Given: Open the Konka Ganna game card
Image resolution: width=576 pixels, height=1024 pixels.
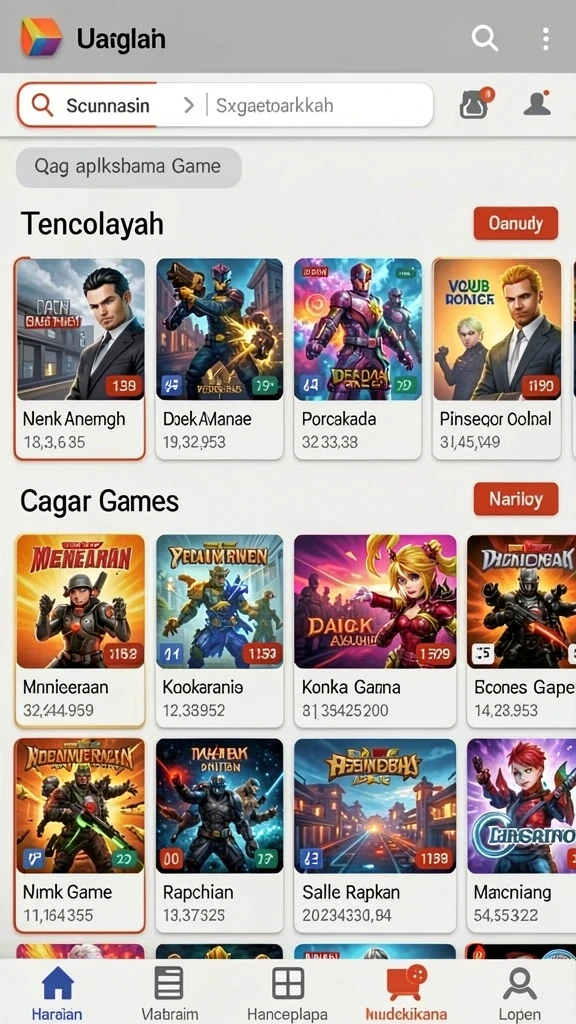Looking at the screenshot, I should point(375,631).
